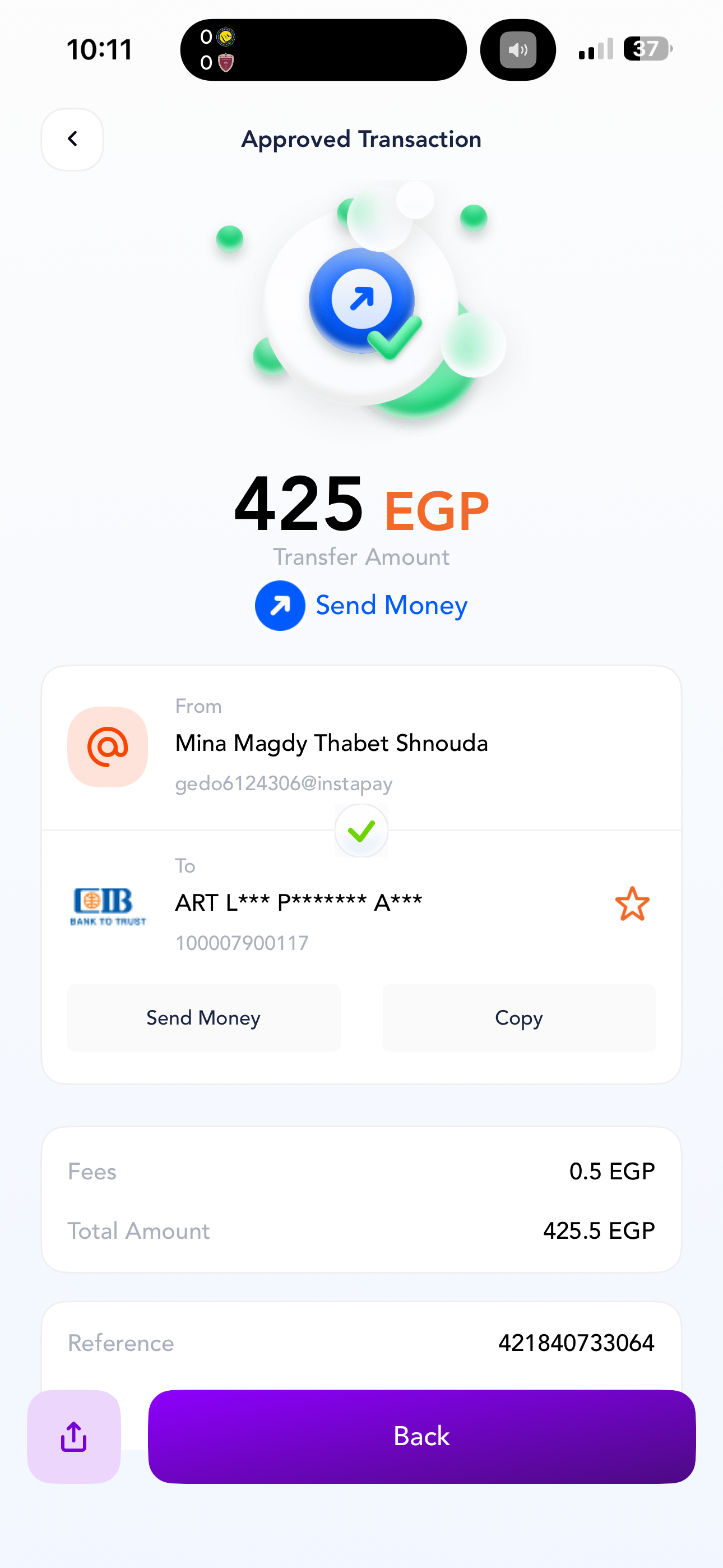Go back using the top-left arrow
The height and width of the screenshot is (1568, 723).
tap(72, 140)
